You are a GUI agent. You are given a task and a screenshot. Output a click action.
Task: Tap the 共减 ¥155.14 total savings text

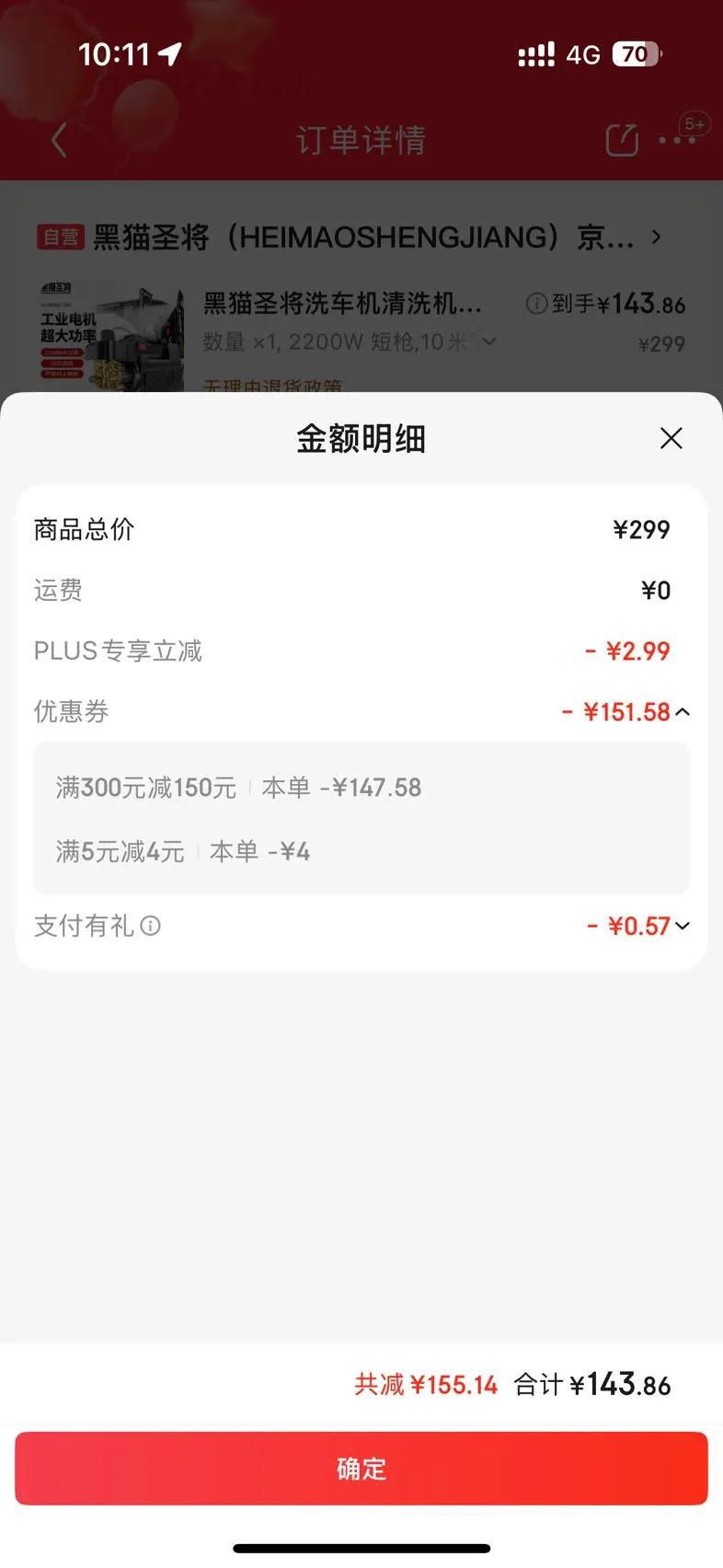coord(424,1383)
